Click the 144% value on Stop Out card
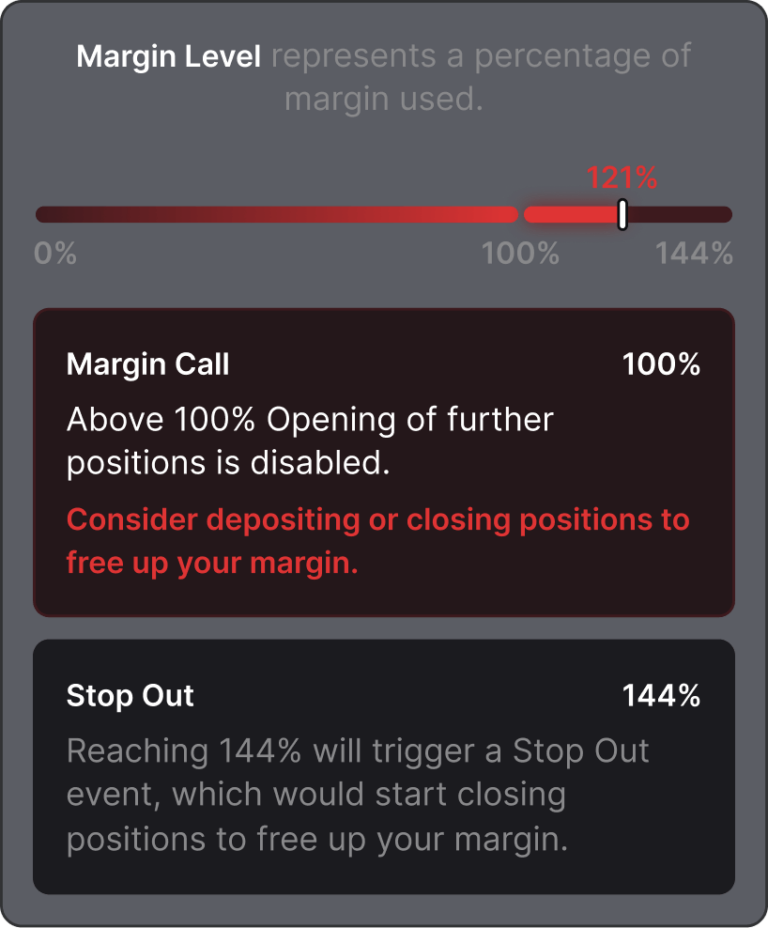Viewport: 768px width, 928px height. coord(663,695)
